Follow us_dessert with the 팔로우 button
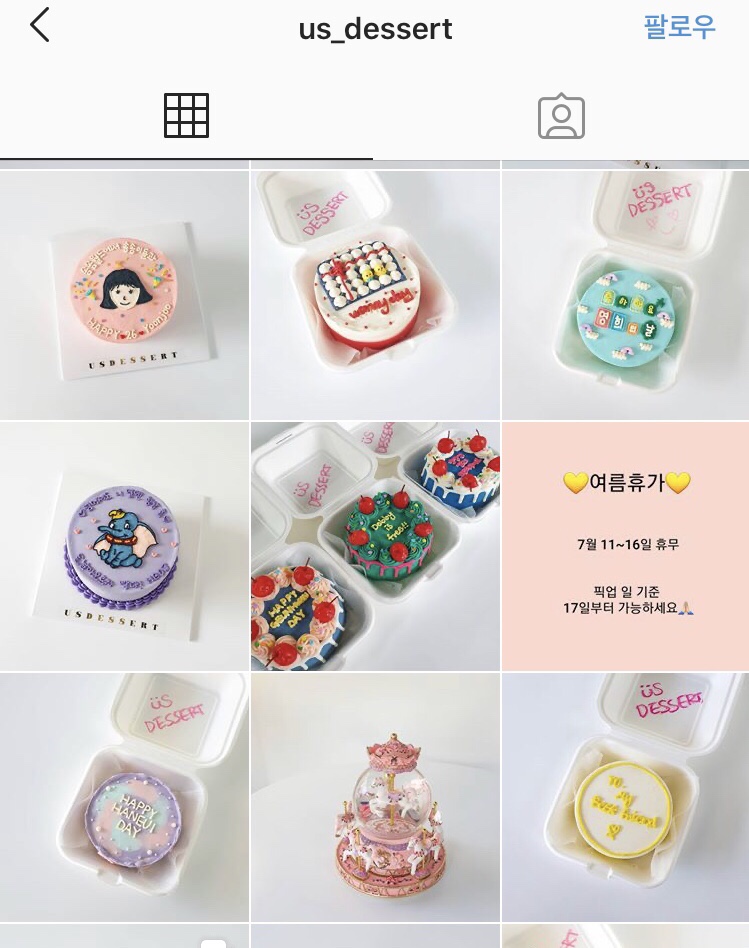Screen dimensions: 749x948 click(x=679, y=27)
